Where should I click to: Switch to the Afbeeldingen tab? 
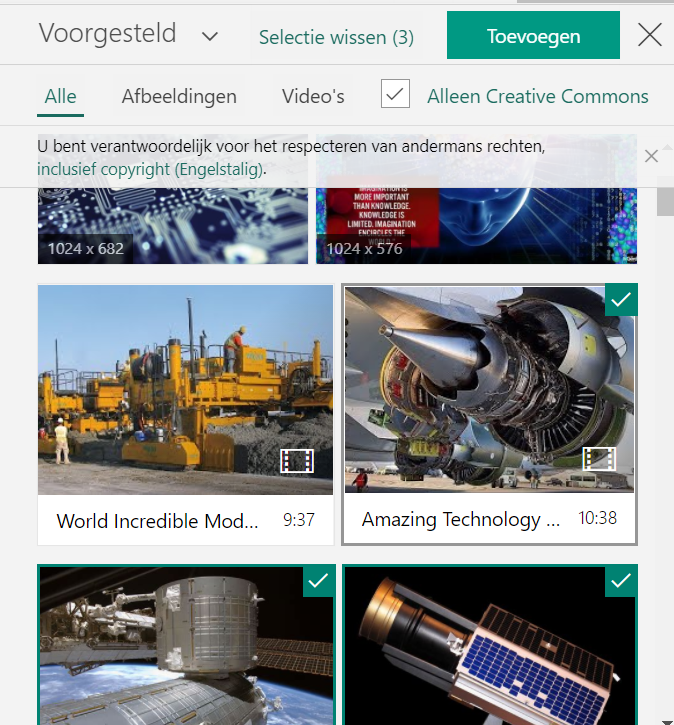pyautogui.click(x=179, y=97)
